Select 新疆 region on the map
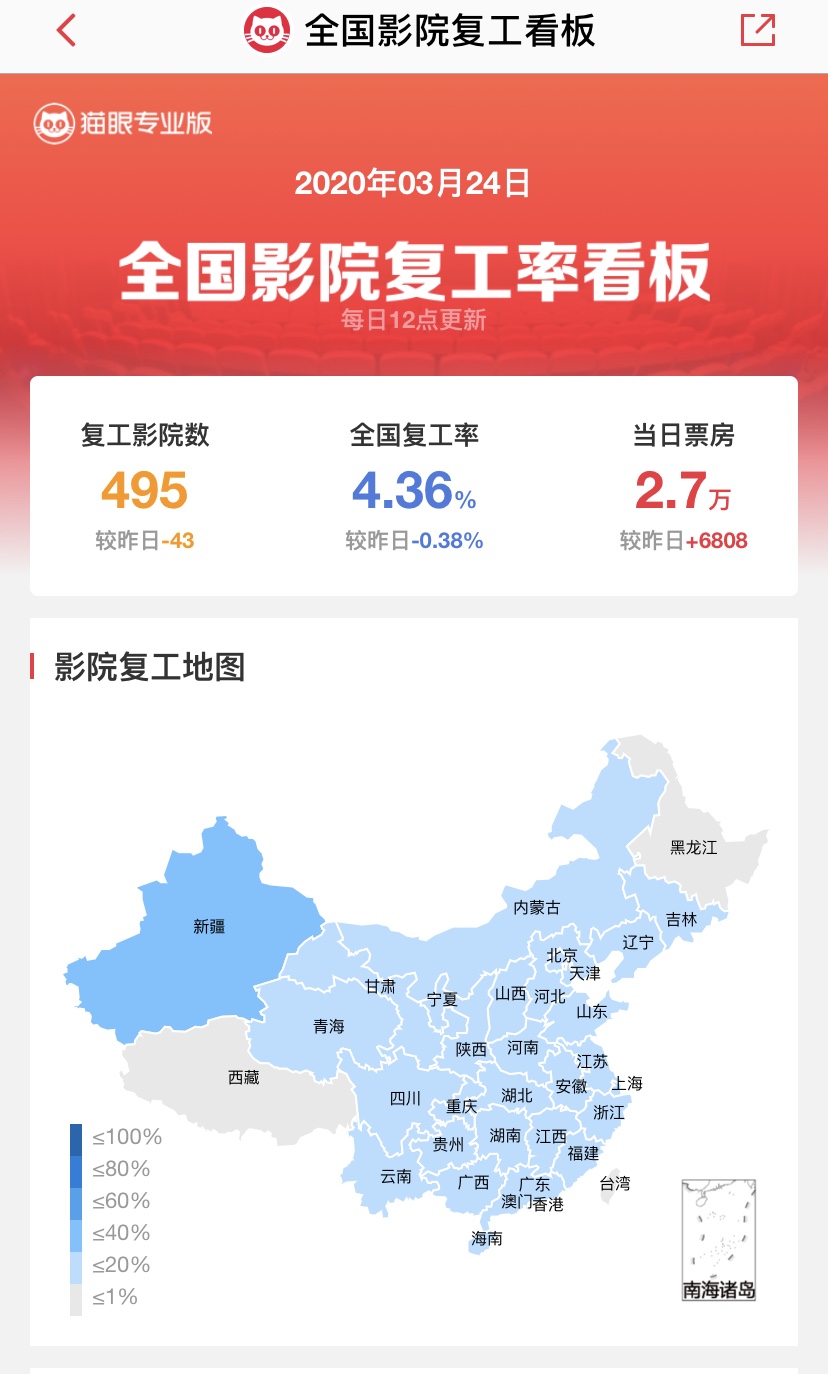The width and height of the screenshot is (828, 1374). (209, 927)
